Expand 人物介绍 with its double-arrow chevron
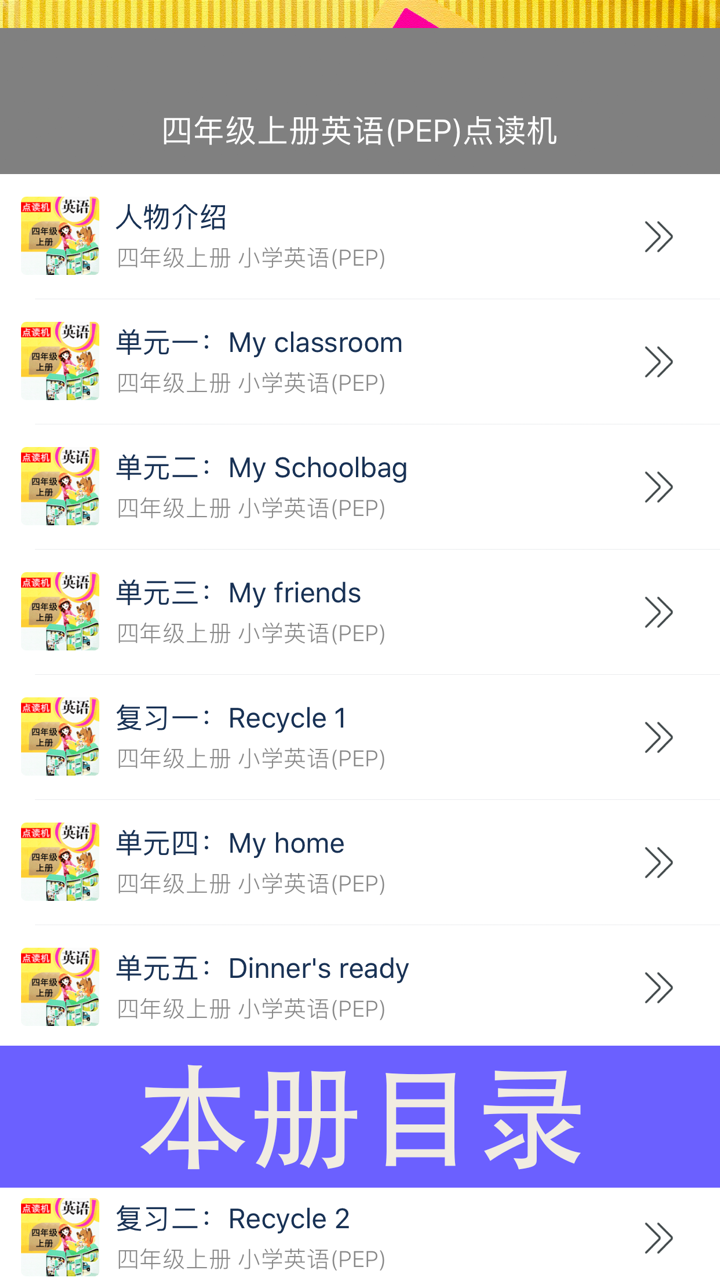 coord(658,236)
